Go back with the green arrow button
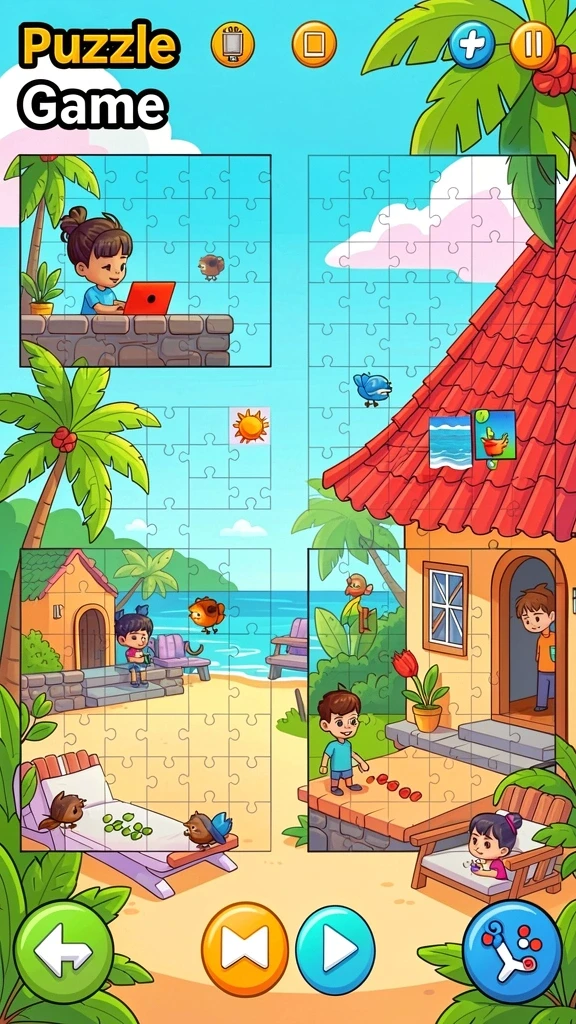 click(x=63, y=952)
